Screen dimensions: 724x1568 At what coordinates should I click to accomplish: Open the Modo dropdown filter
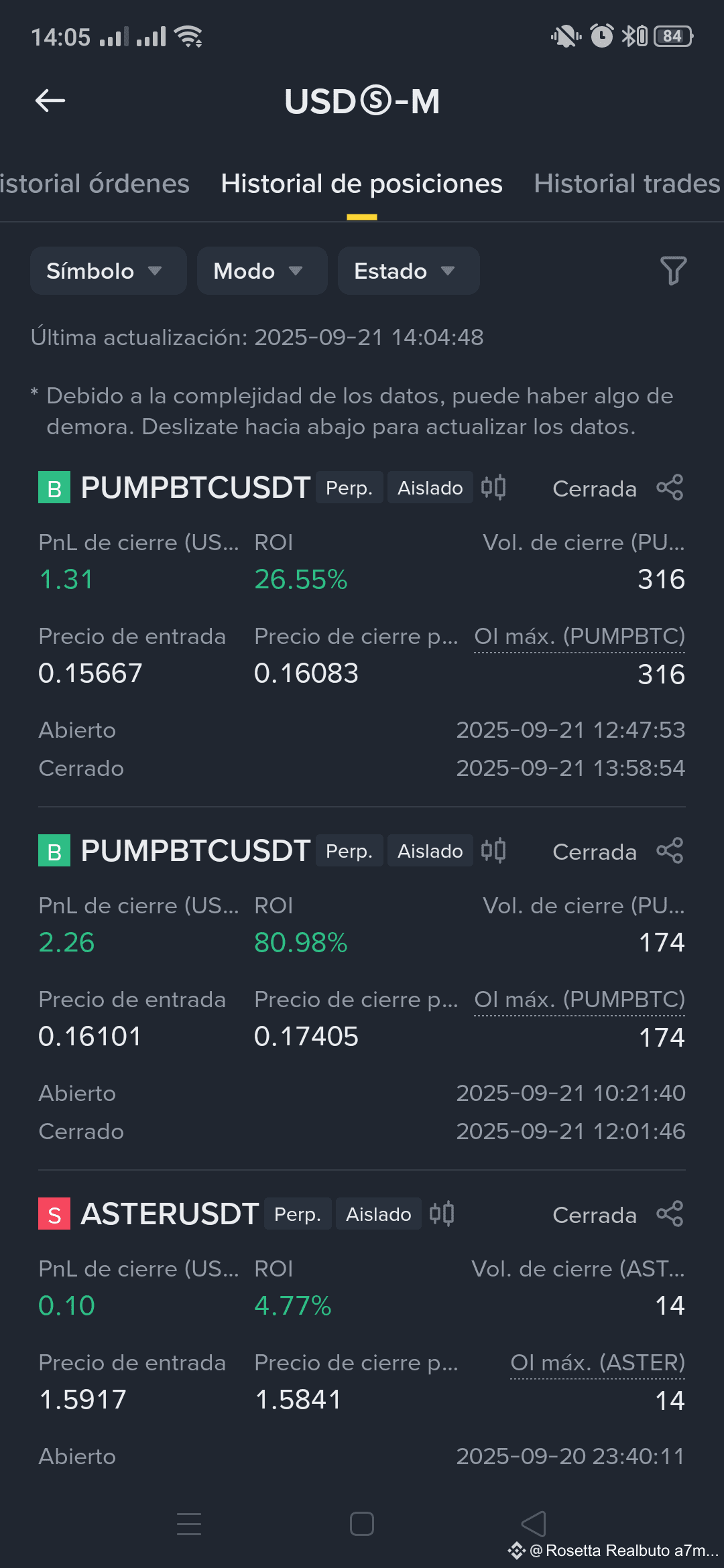(262, 271)
